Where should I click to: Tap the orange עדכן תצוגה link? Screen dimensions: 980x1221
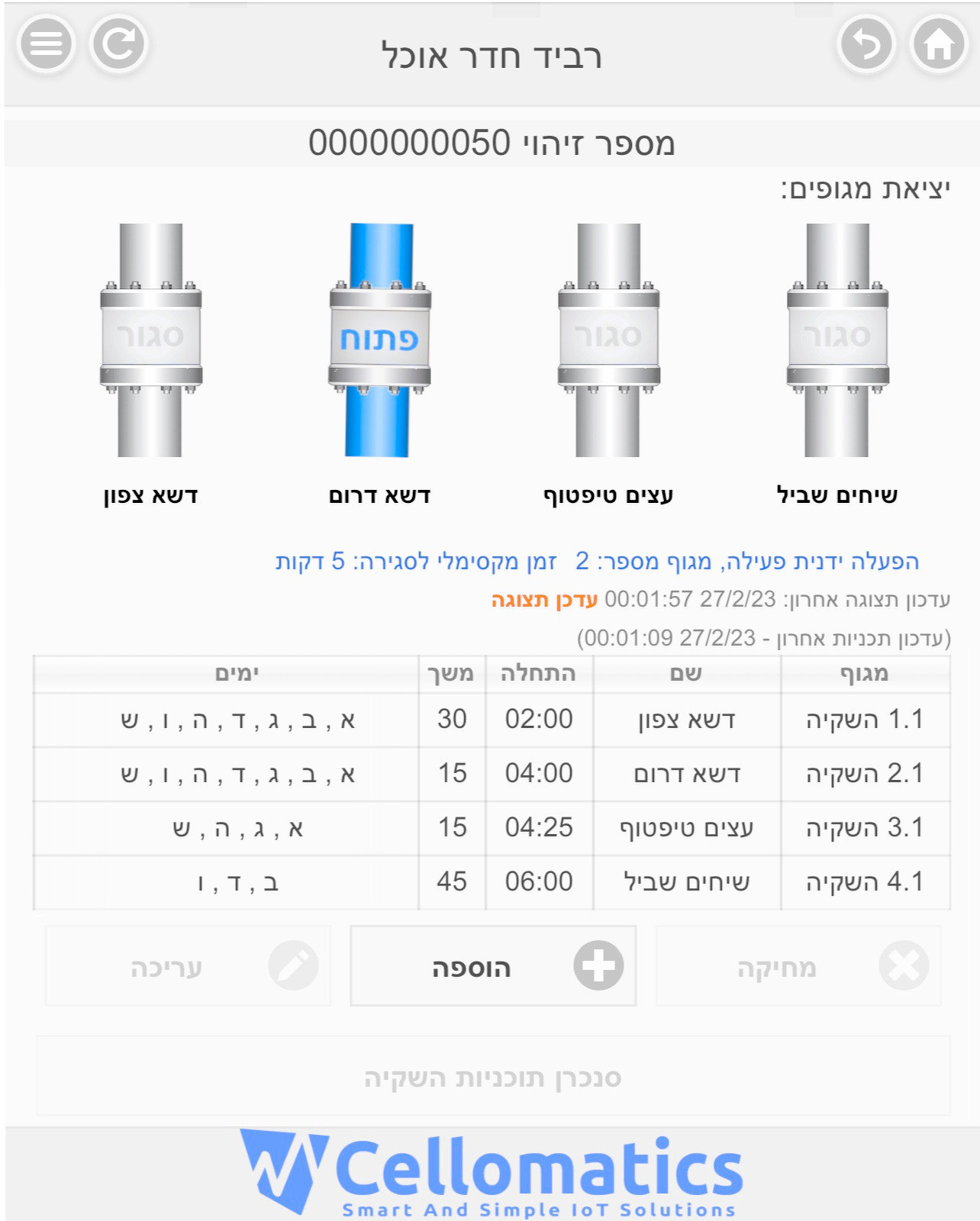(x=544, y=600)
